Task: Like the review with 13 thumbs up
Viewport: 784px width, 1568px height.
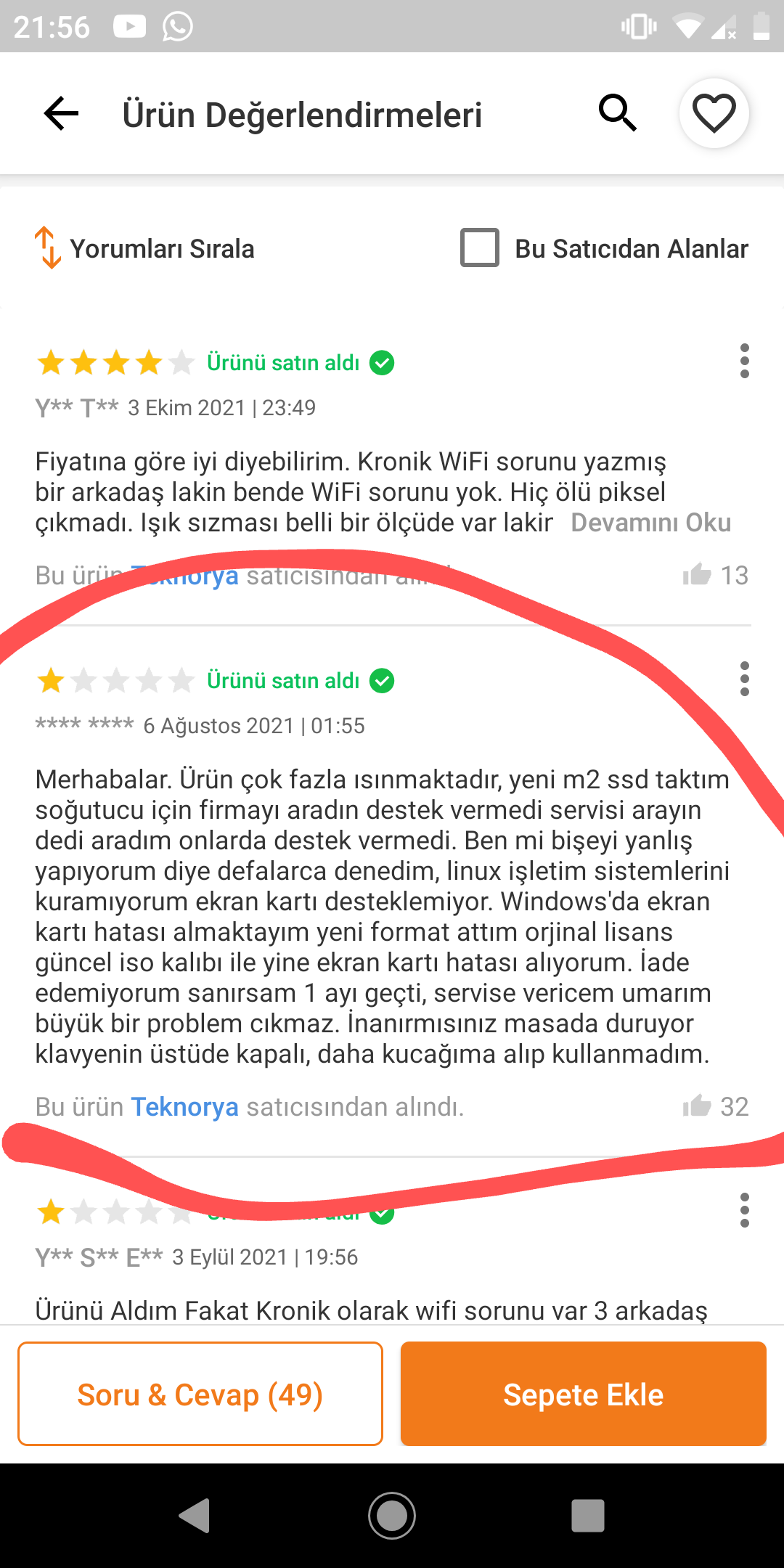Action: click(697, 575)
